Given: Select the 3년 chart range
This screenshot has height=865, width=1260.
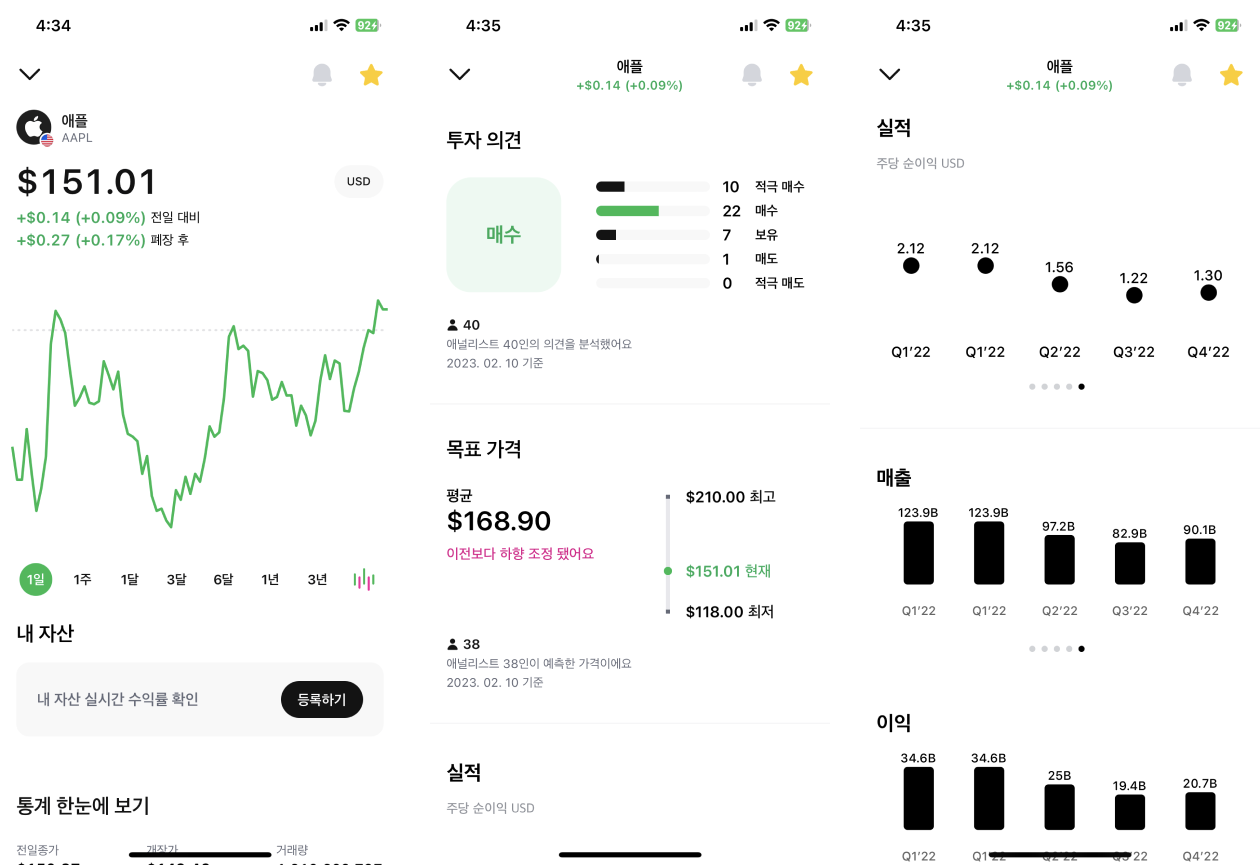Looking at the screenshot, I should (x=317, y=579).
